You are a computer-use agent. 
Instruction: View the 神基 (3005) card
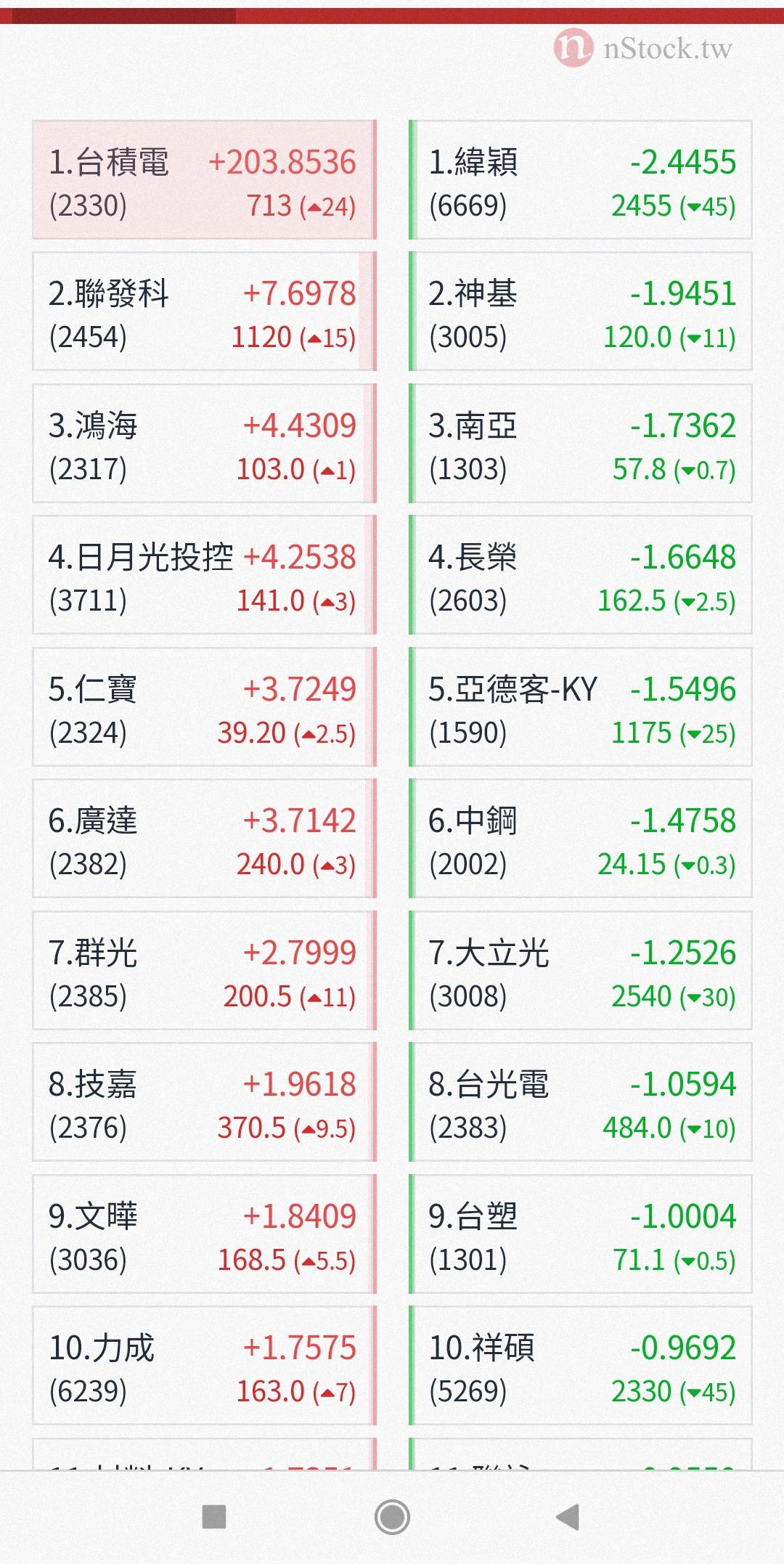(x=581, y=311)
